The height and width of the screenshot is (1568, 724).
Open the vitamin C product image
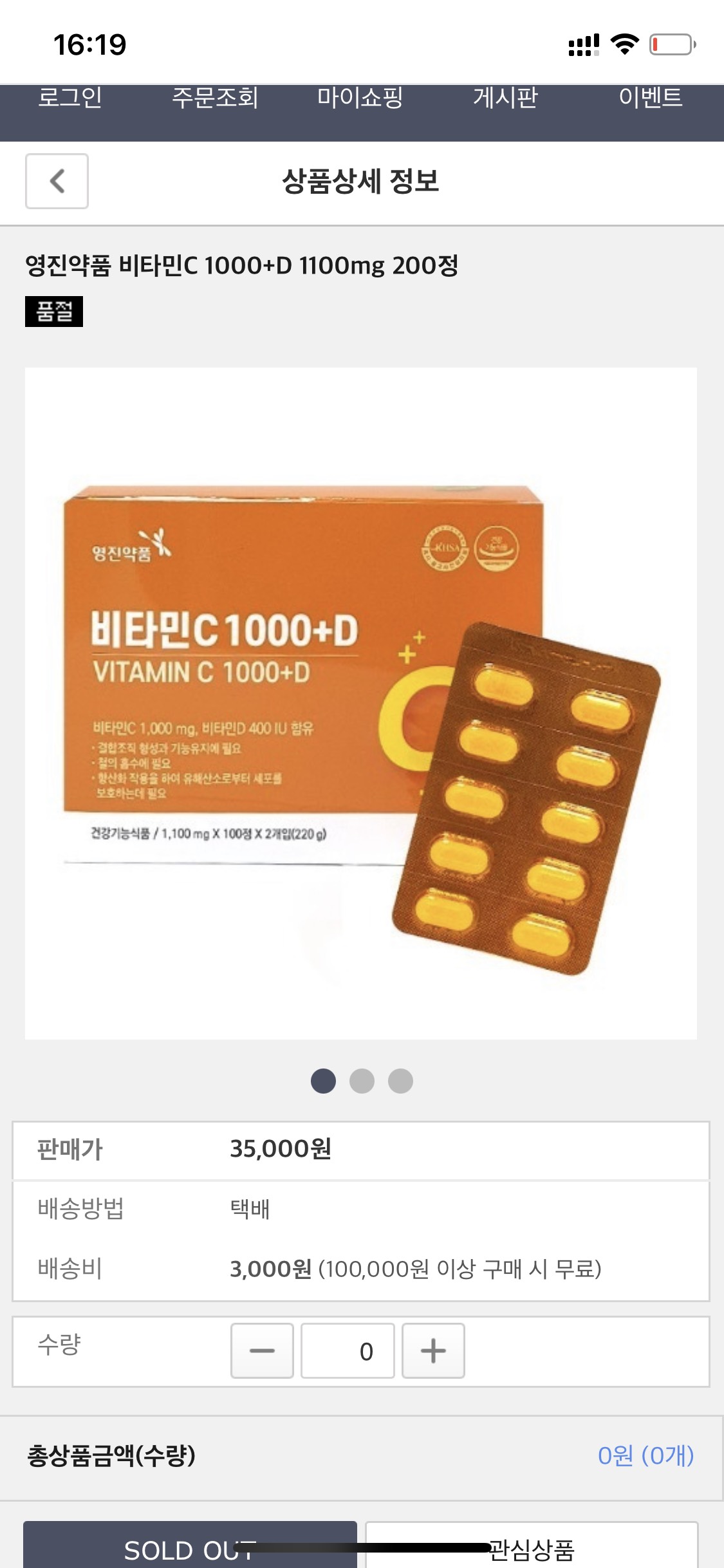(361, 703)
